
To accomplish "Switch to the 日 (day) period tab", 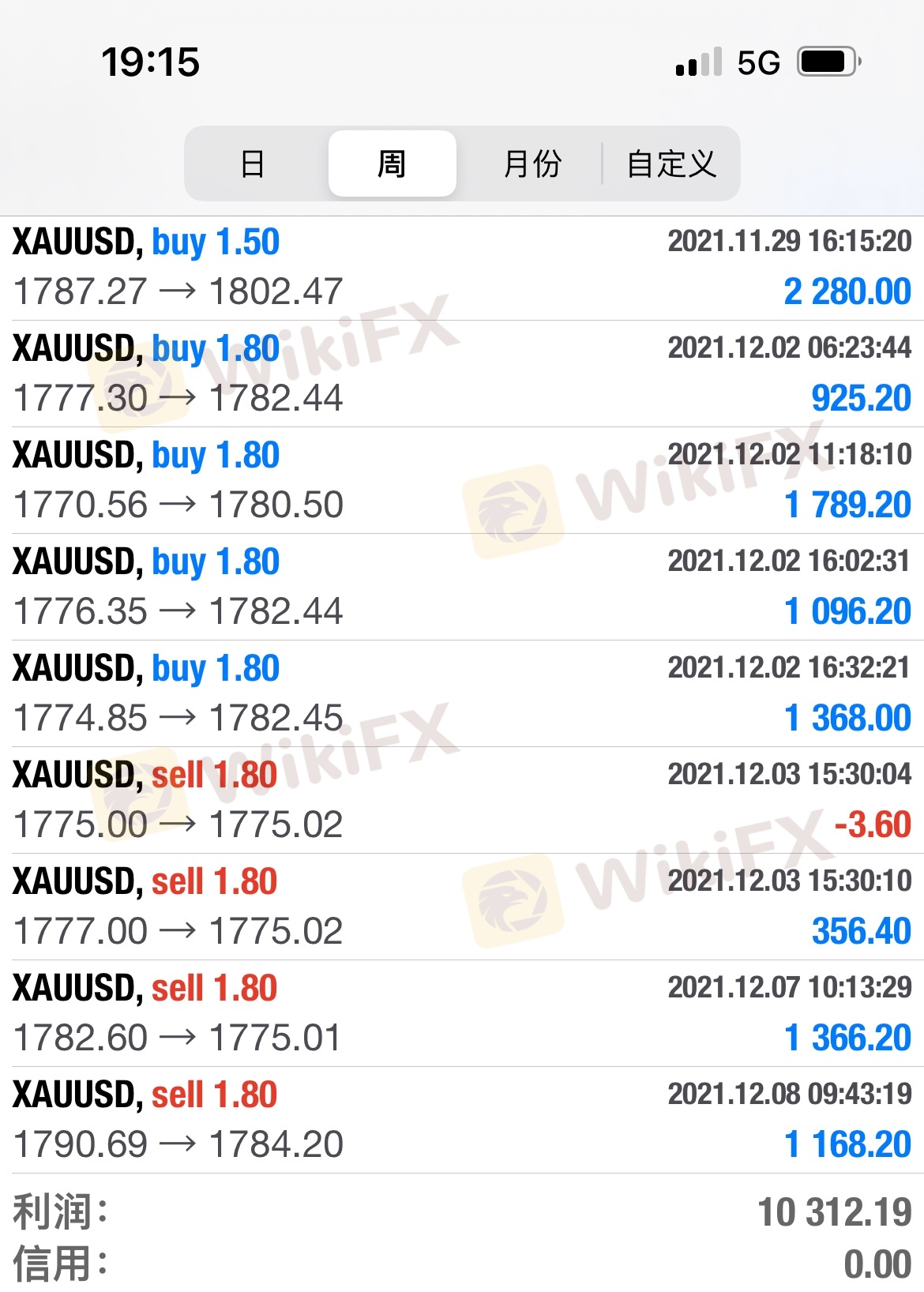I will (x=253, y=164).
